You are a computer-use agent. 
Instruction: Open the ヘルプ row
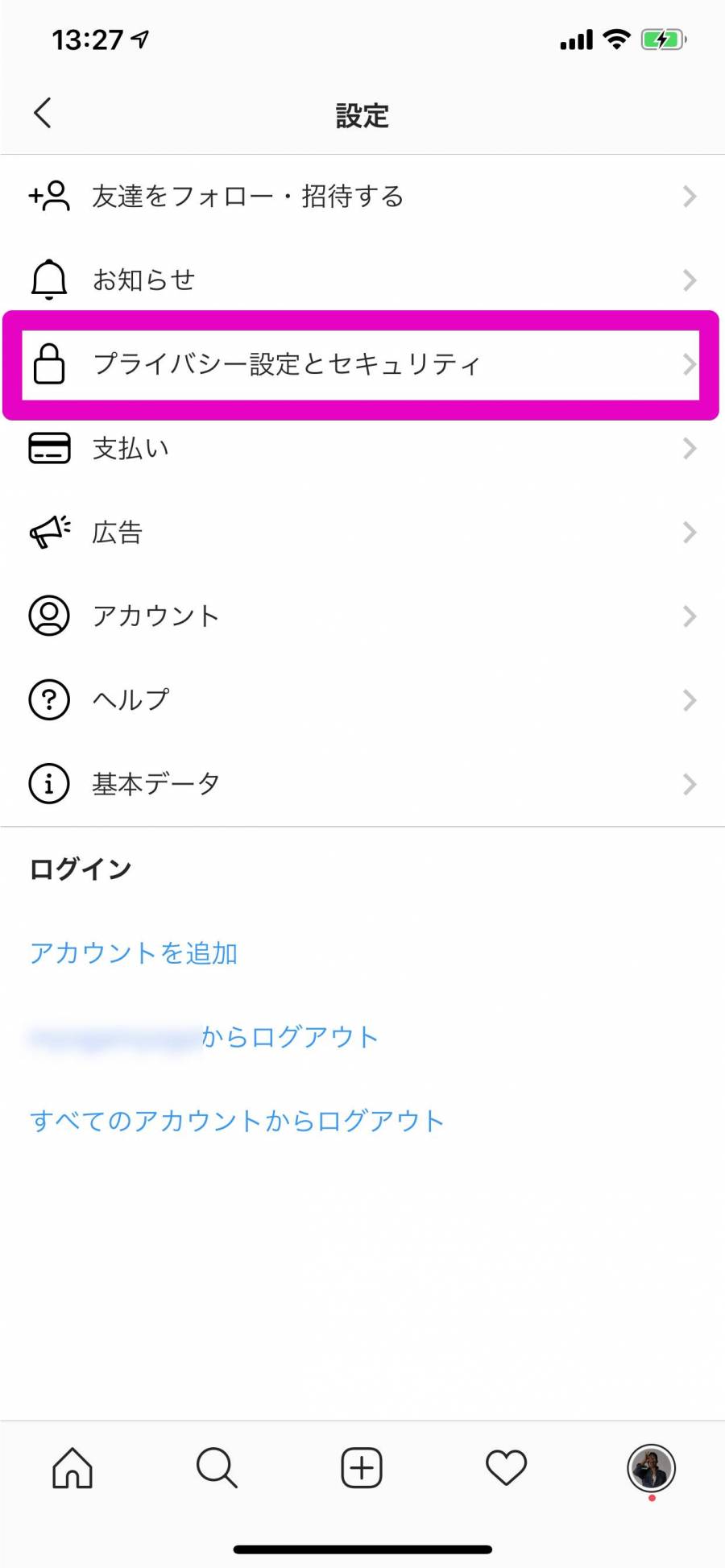[x=362, y=700]
